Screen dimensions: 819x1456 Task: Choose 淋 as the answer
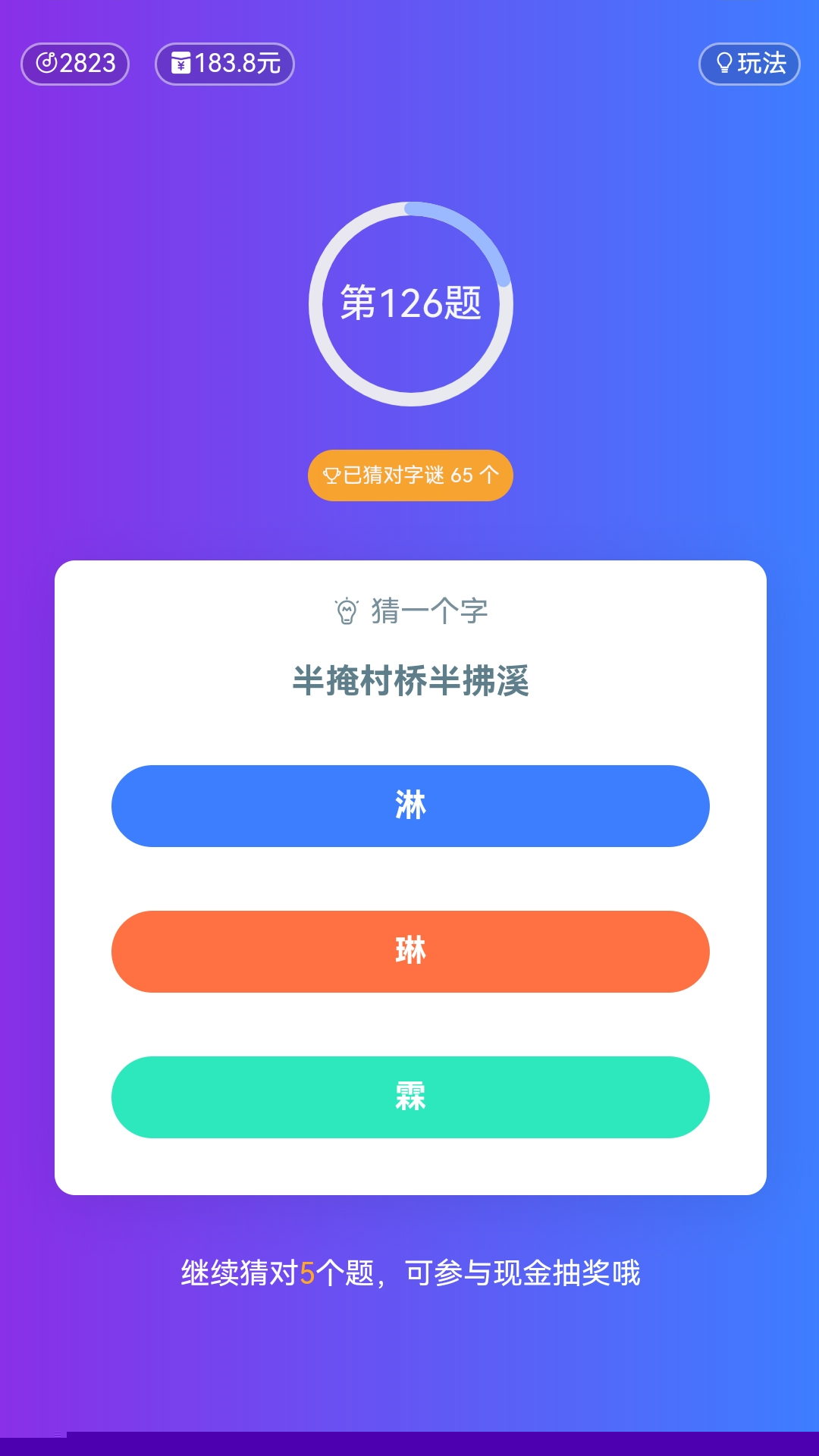click(x=410, y=806)
